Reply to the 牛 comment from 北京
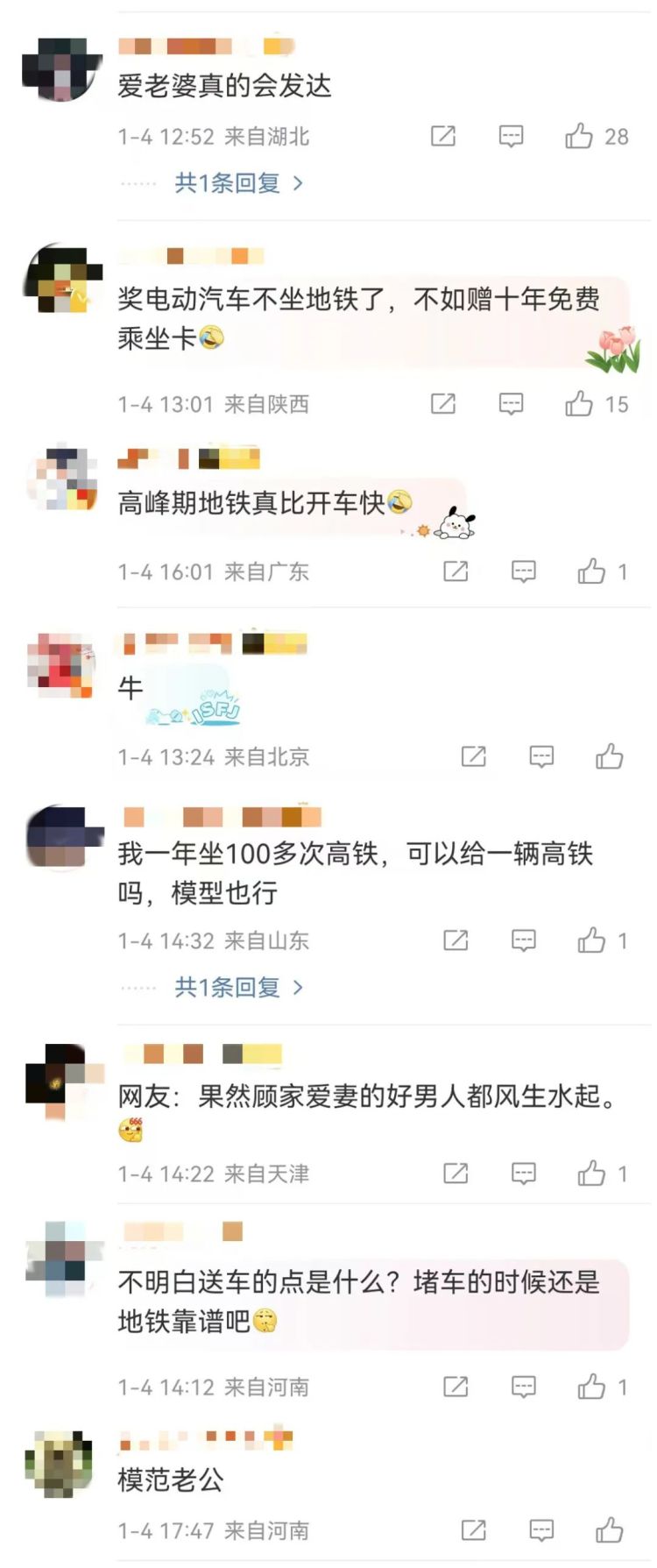Screen dimensions: 657x1568 tap(541, 756)
